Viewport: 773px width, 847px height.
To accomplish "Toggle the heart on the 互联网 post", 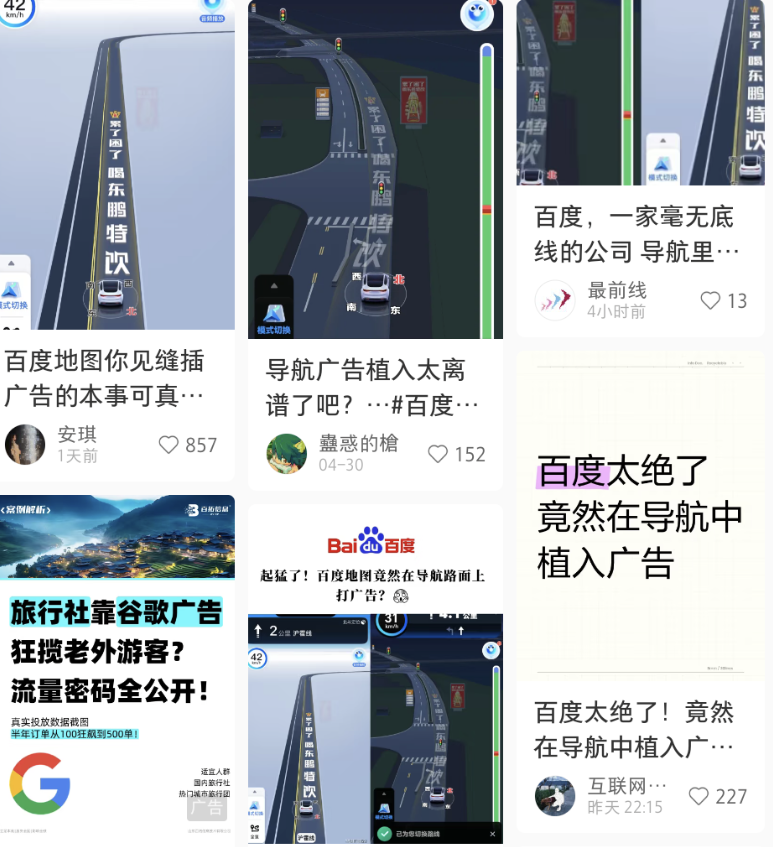I will click(x=697, y=796).
